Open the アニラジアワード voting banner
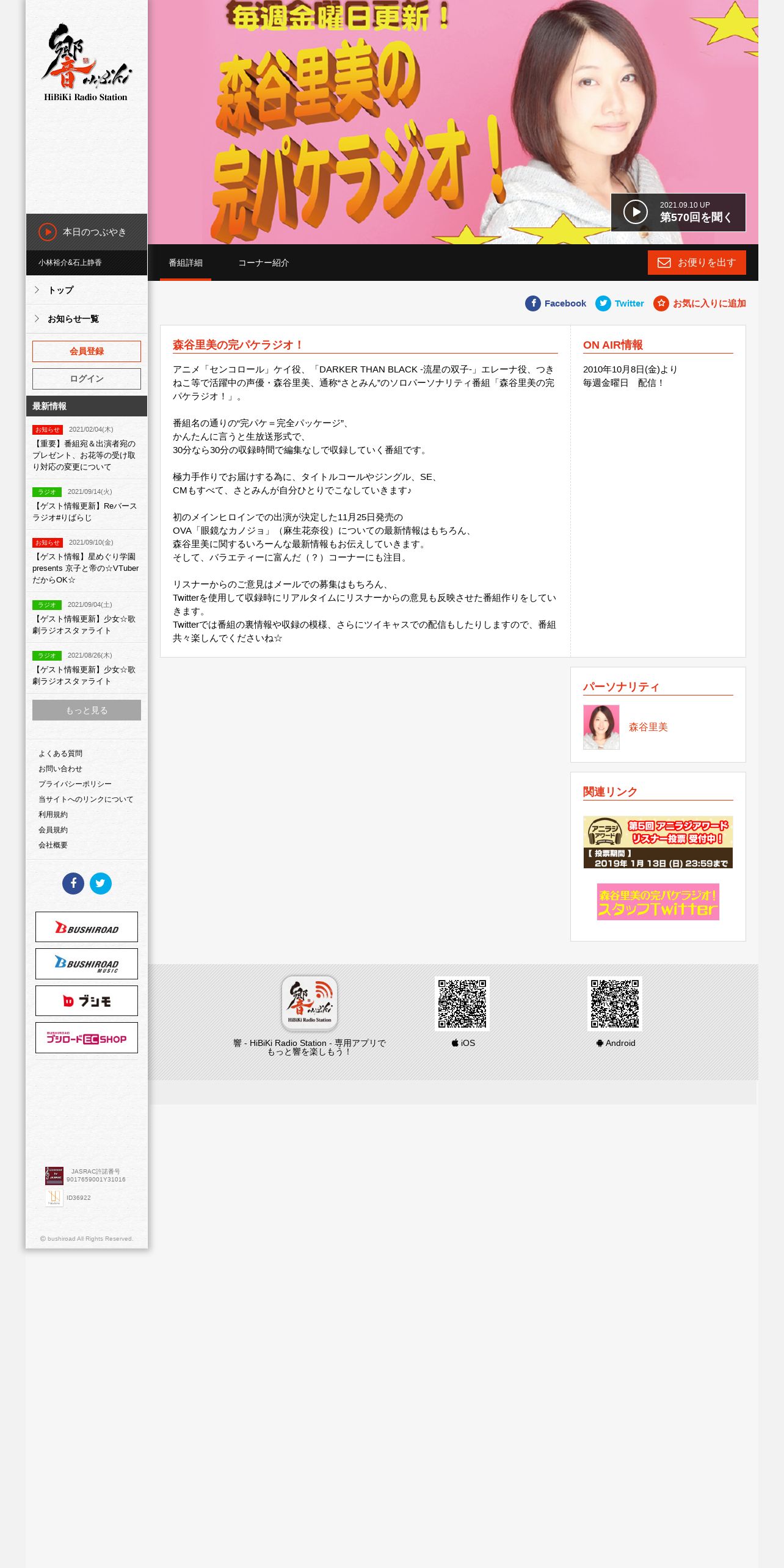The height and width of the screenshot is (1568, 784). [x=658, y=842]
